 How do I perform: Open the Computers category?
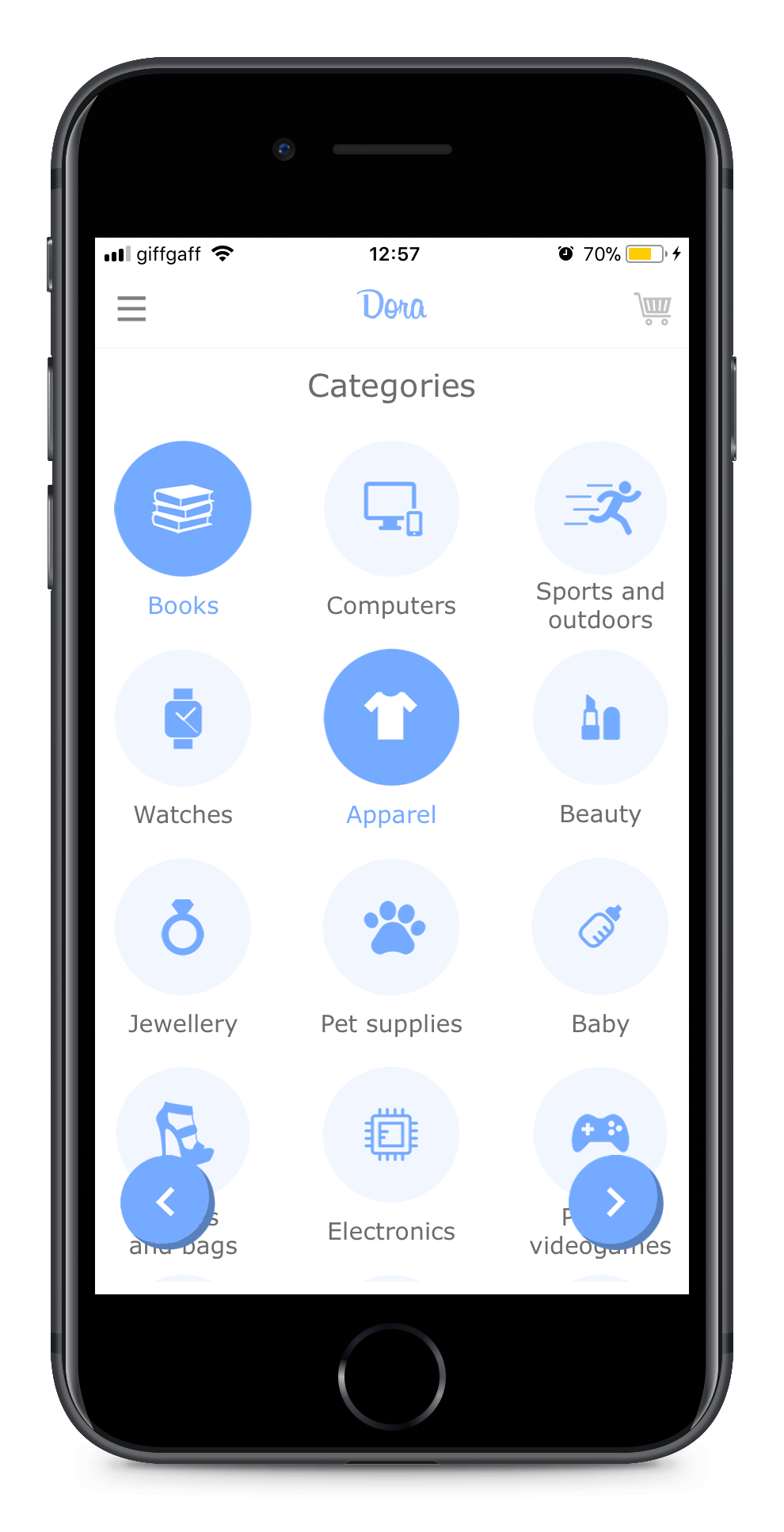[x=391, y=509]
